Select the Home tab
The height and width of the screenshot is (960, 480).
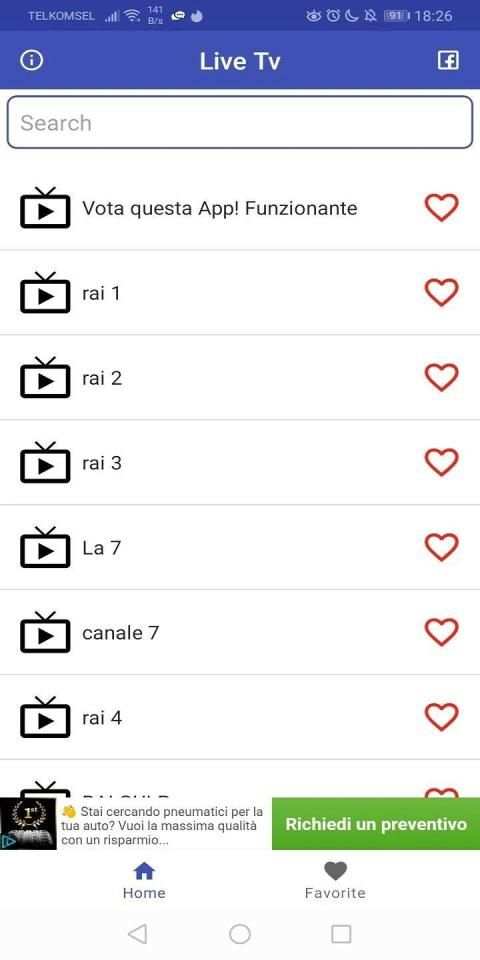pyautogui.click(x=144, y=881)
